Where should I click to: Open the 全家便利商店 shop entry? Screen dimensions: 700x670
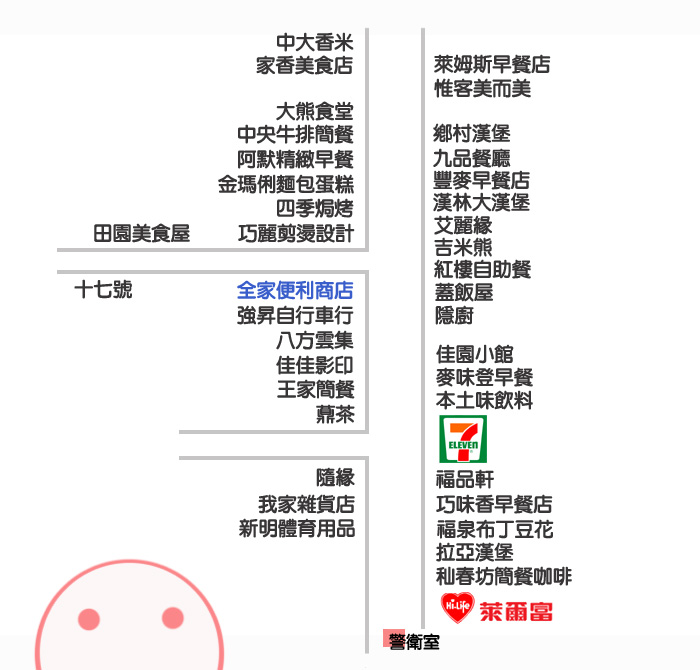pyautogui.click(x=295, y=291)
